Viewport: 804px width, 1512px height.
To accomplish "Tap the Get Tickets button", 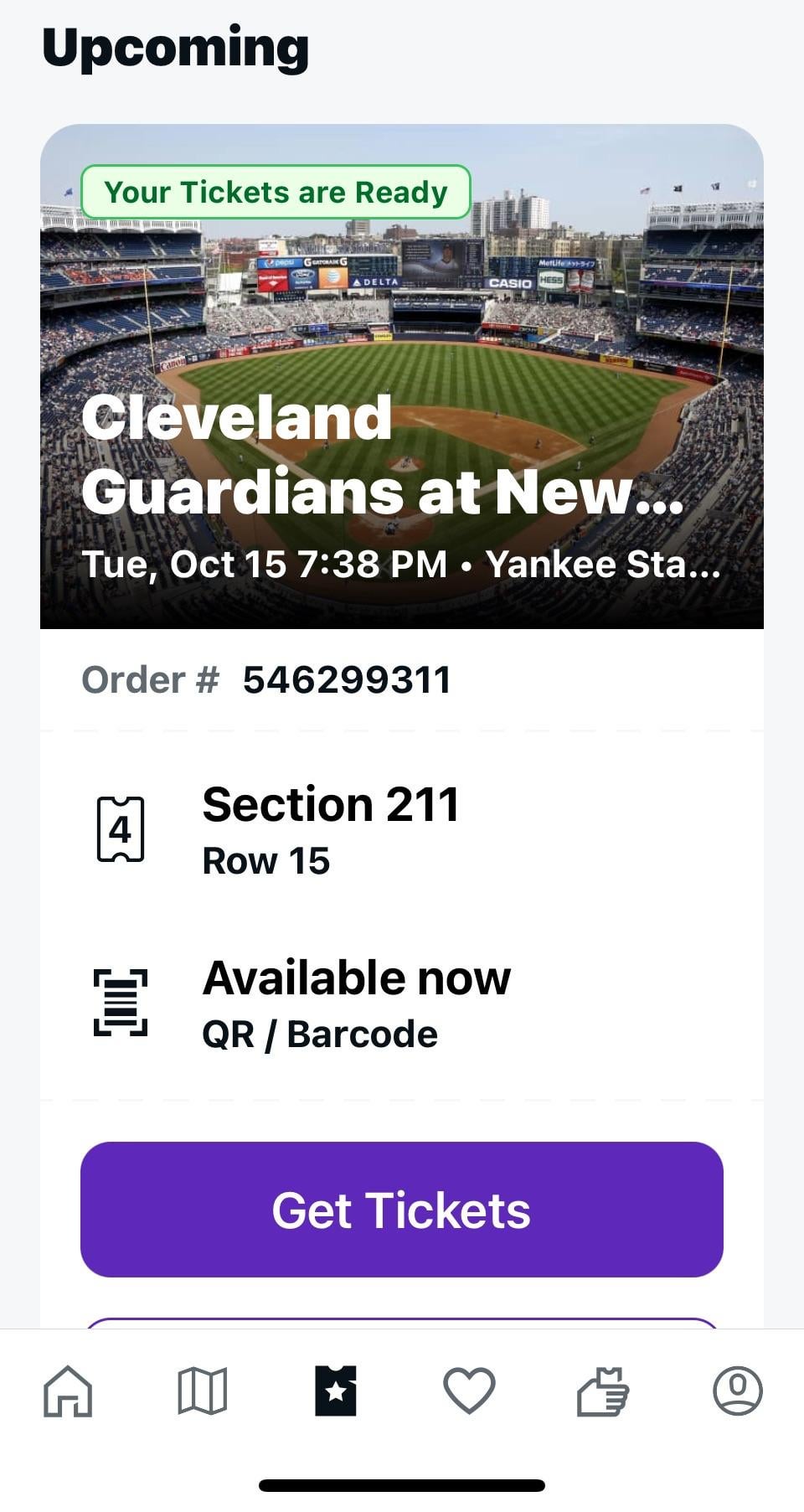I will (401, 1209).
